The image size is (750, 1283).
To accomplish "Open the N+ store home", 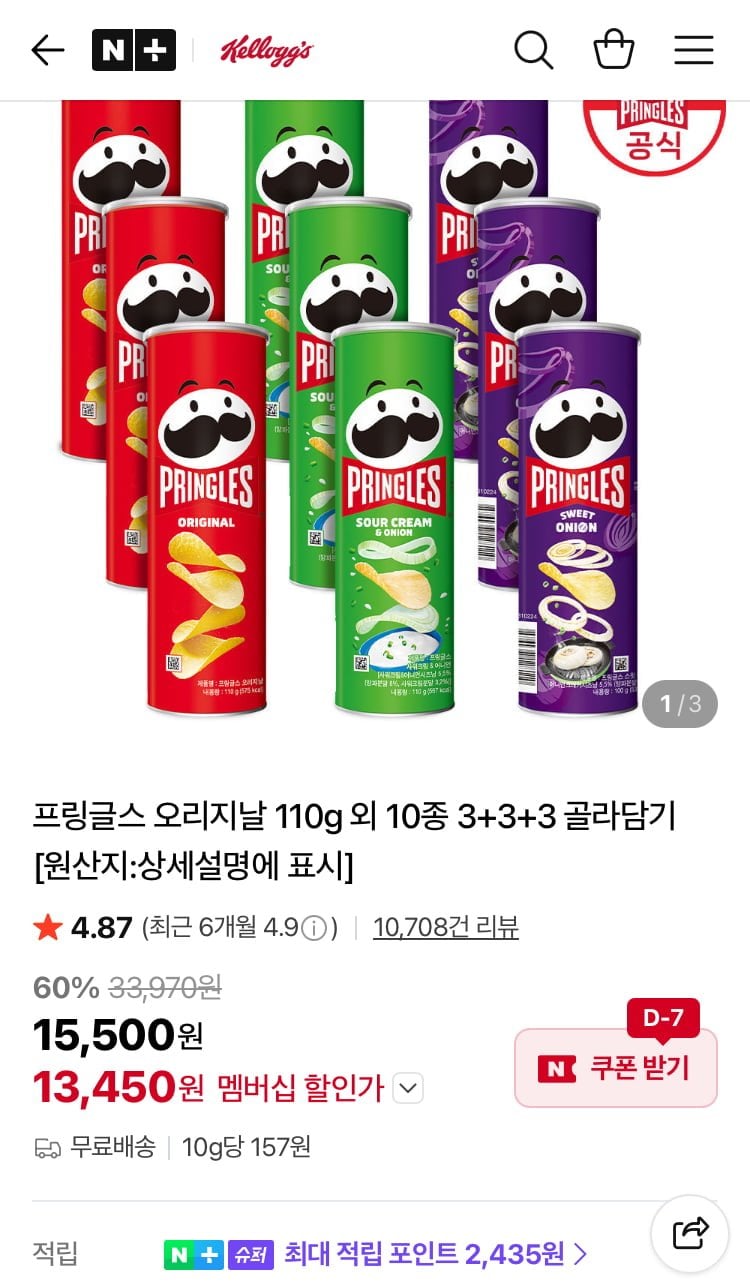I will click(133, 50).
